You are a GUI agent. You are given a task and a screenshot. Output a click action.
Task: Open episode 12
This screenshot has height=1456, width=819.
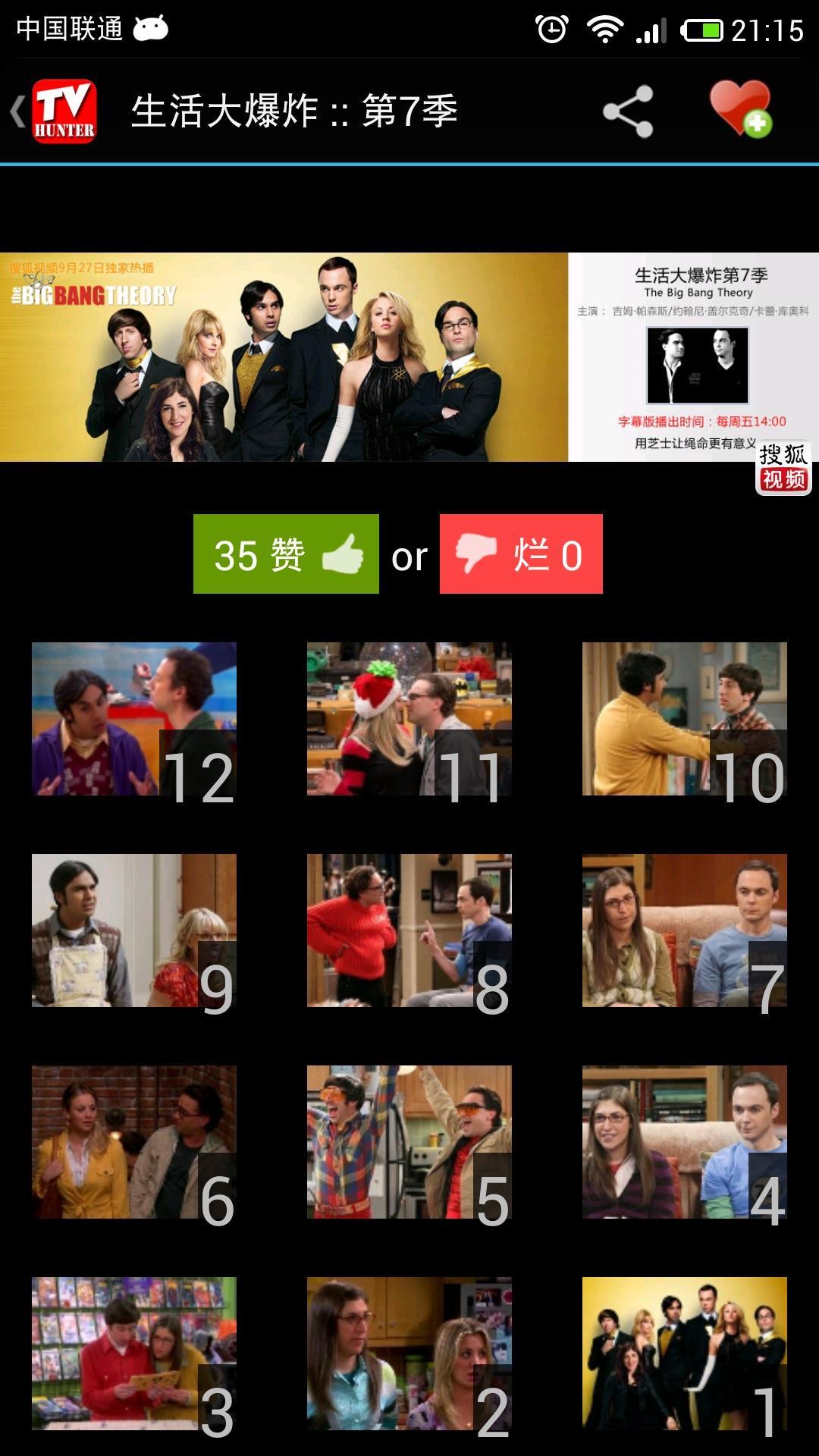coord(133,719)
